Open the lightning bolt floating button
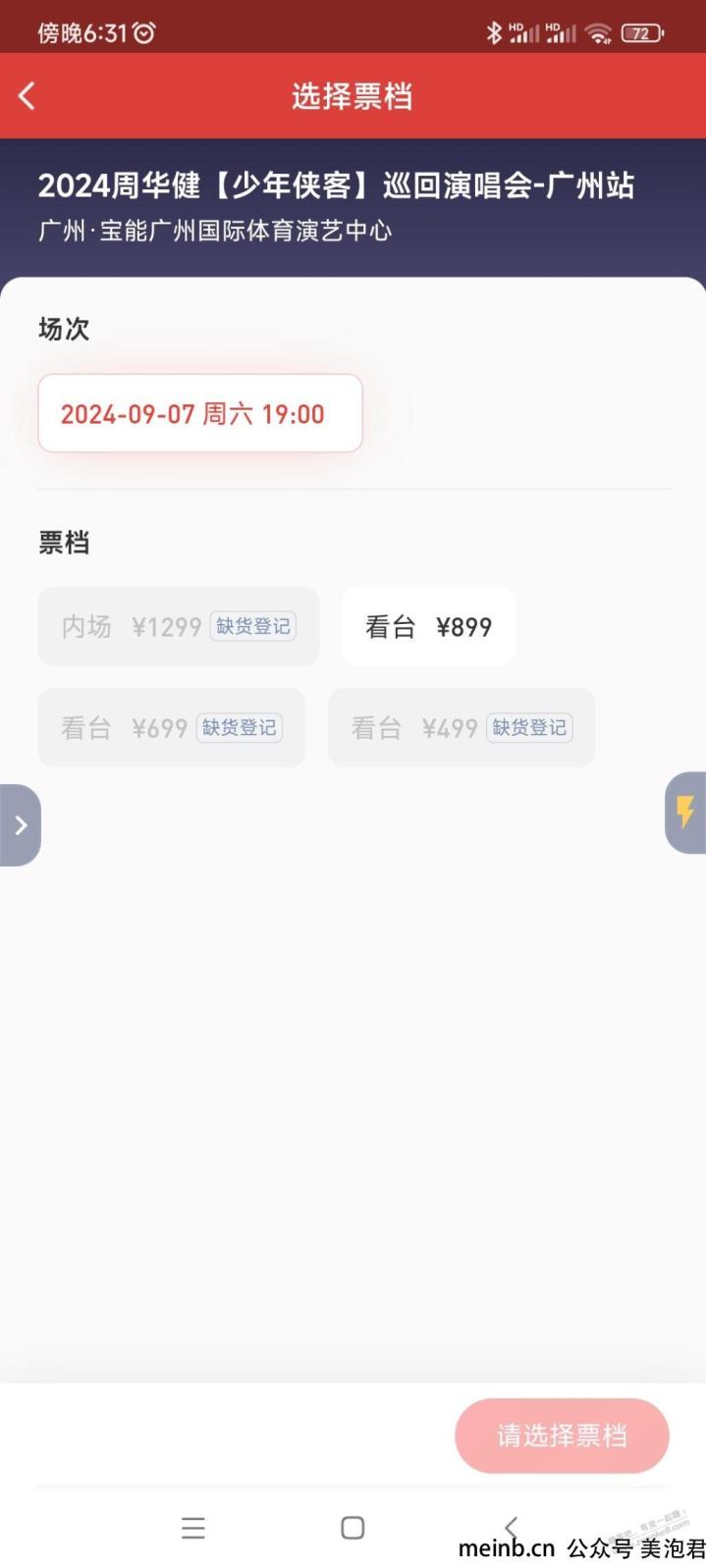The width and height of the screenshot is (706, 1568). 685,812
